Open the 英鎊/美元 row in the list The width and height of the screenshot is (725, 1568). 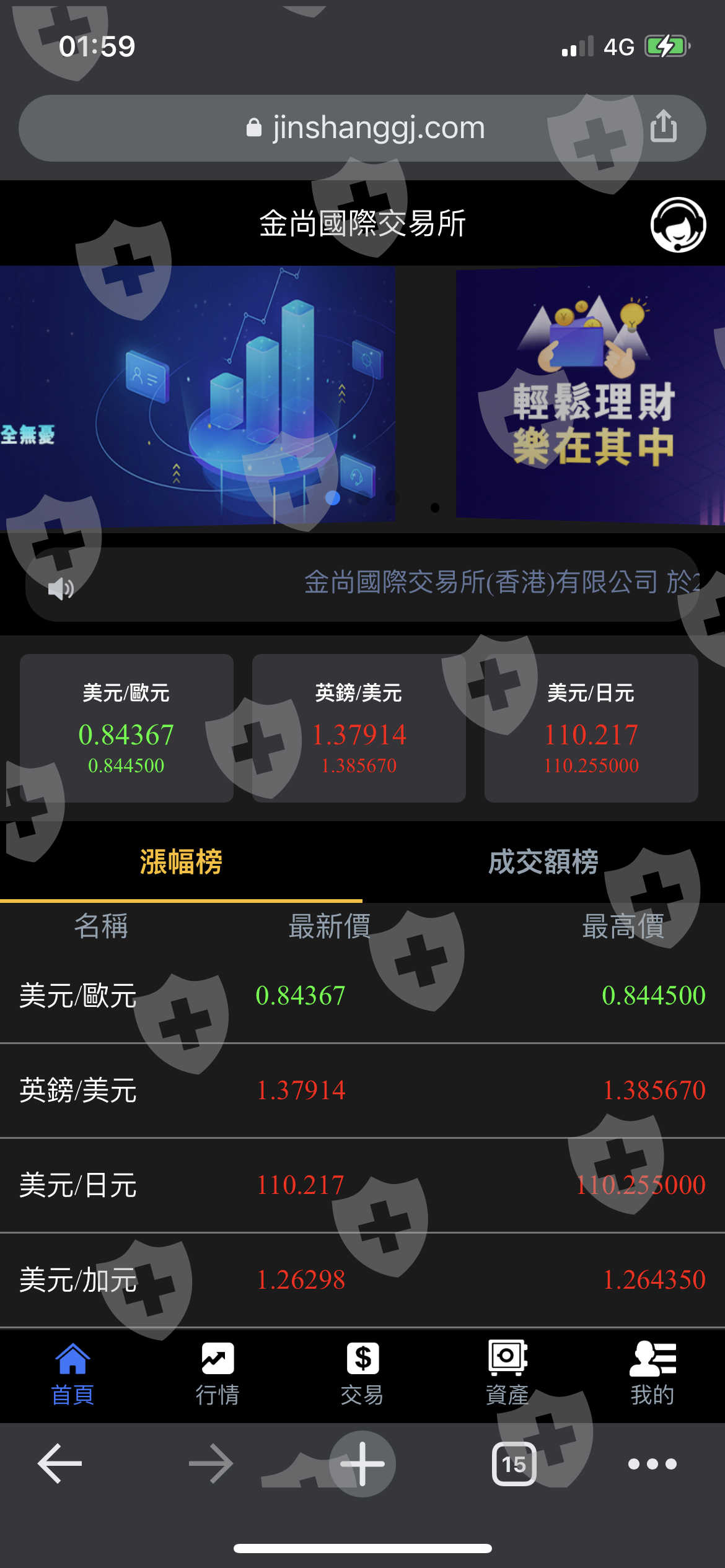tap(362, 1090)
